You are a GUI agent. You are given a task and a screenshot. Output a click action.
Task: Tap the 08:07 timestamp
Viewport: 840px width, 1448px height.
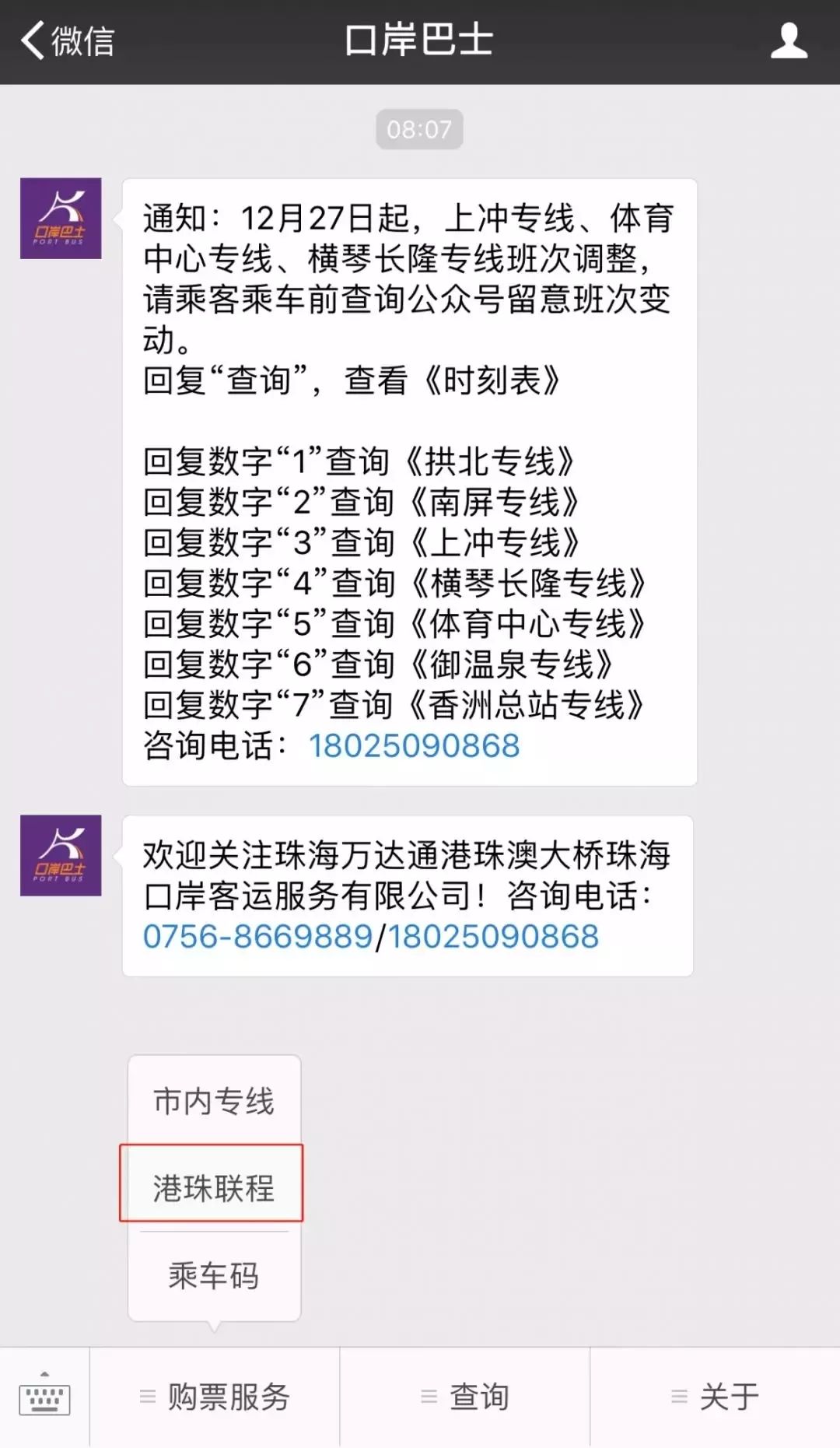click(x=419, y=131)
